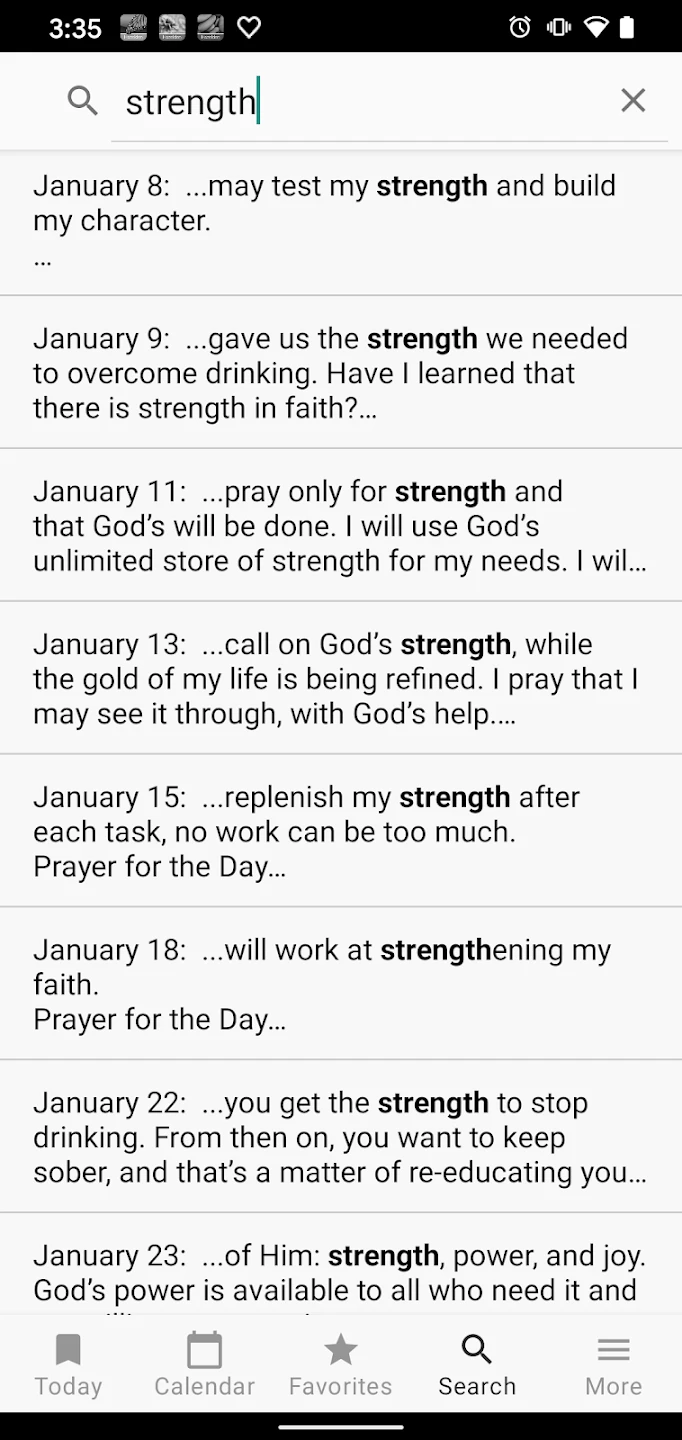This screenshot has width=682, height=1440.
Task: Select the January 13 result
Action: (340, 679)
